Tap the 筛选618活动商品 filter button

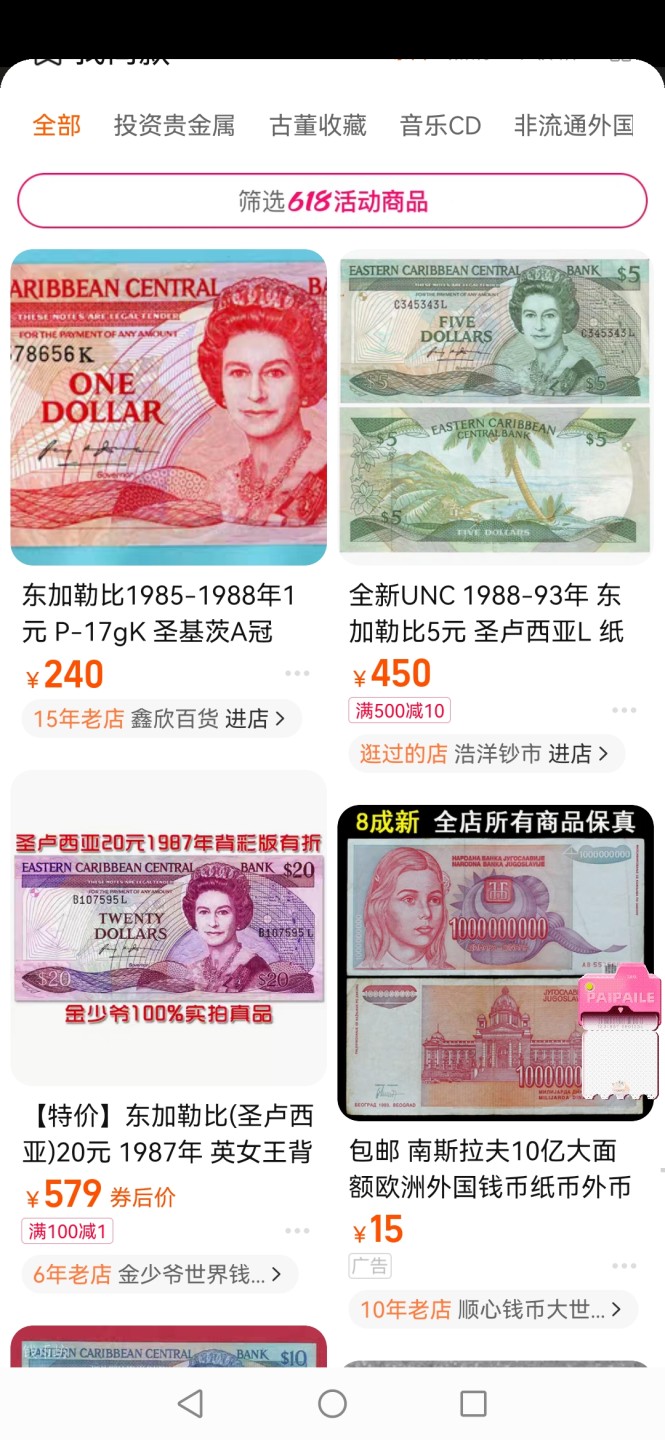pyautogui.click(x=332, y=201)
